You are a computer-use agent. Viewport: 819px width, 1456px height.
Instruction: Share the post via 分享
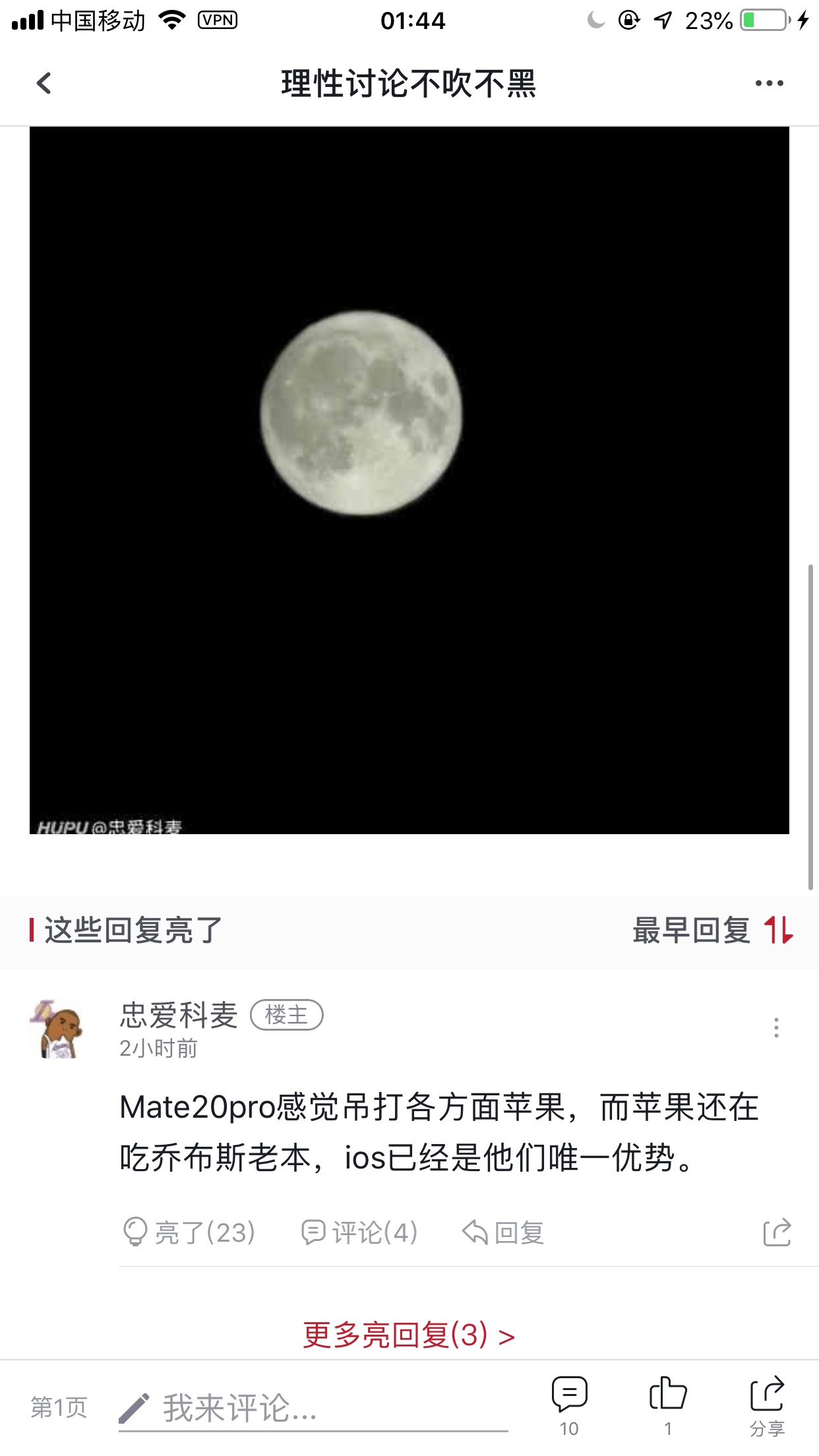pos(767,1405)
